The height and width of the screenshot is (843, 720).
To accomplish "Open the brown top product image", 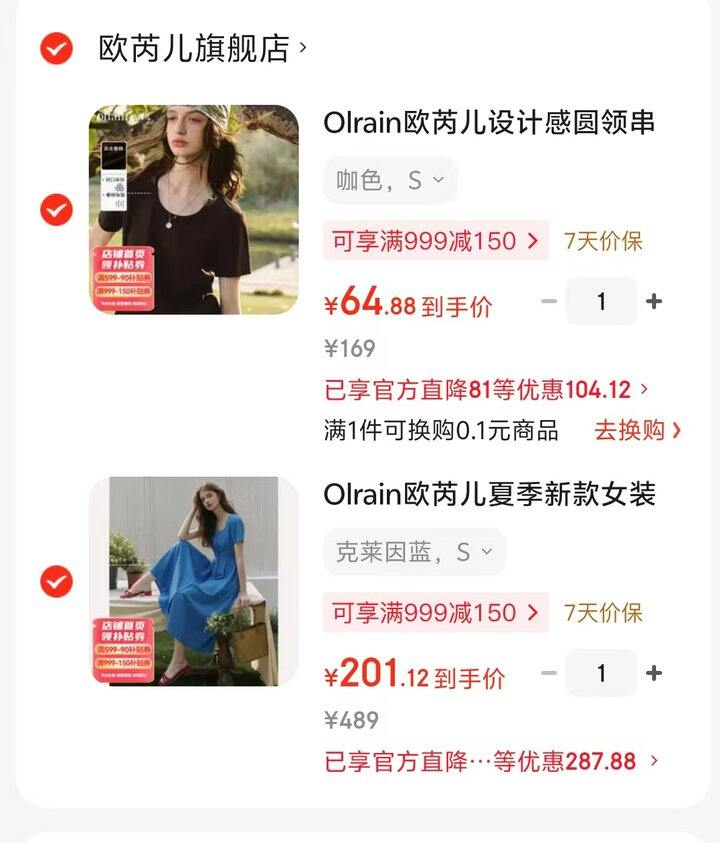I will (194, 210).
